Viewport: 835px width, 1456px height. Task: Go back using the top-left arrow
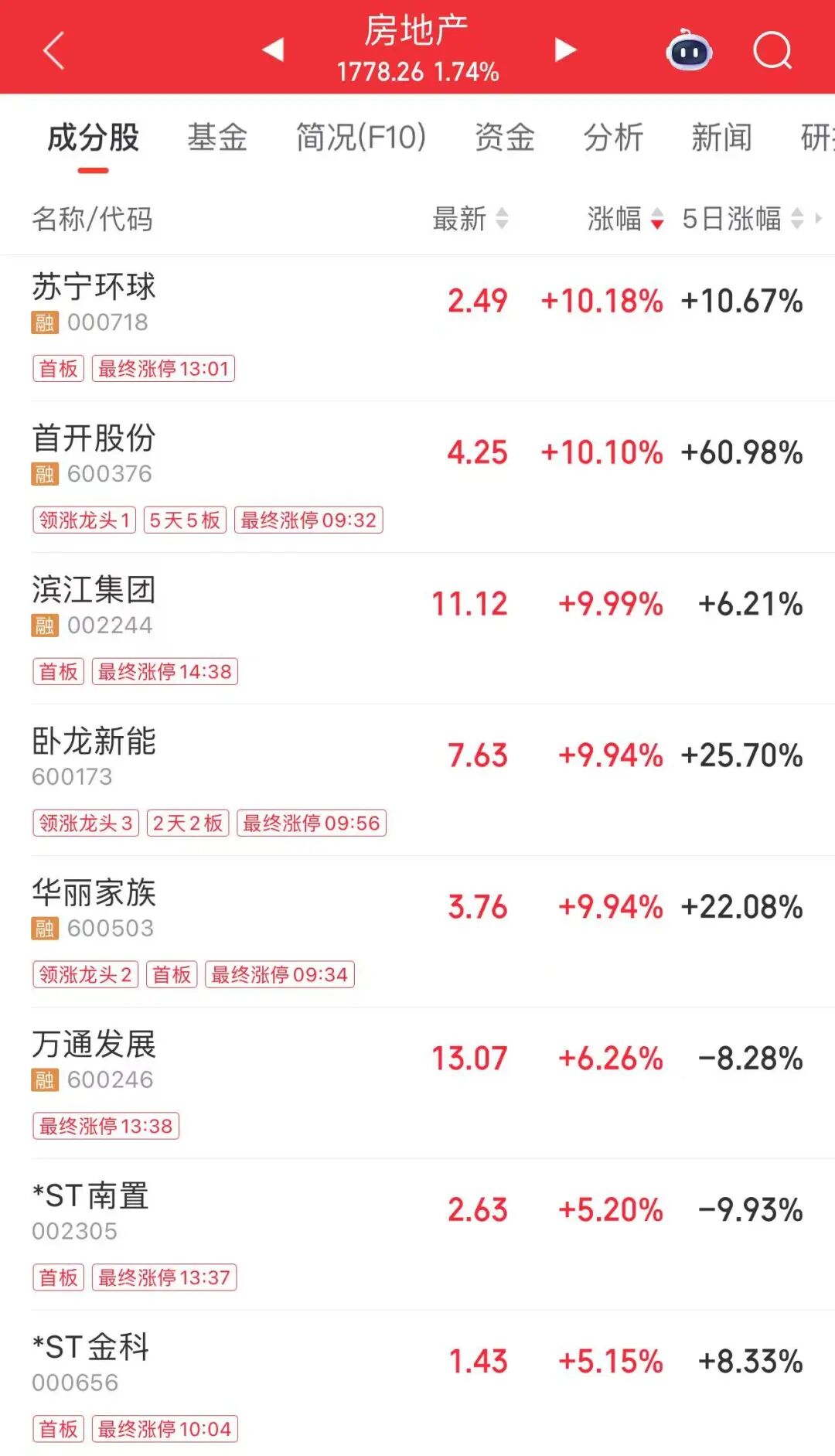coord(54,51)
